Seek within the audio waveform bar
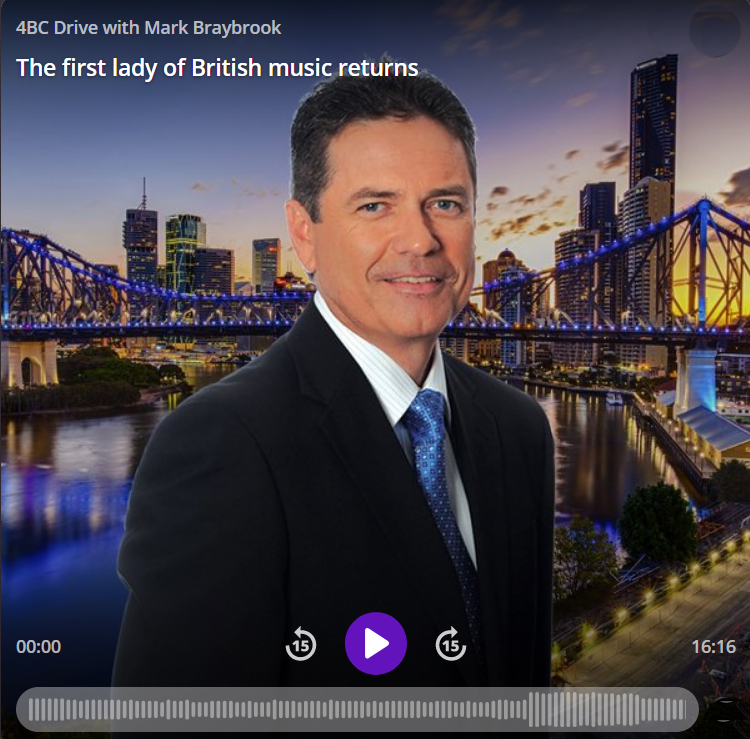This screenshot has width=750, height=739. [x=357, y=710]
